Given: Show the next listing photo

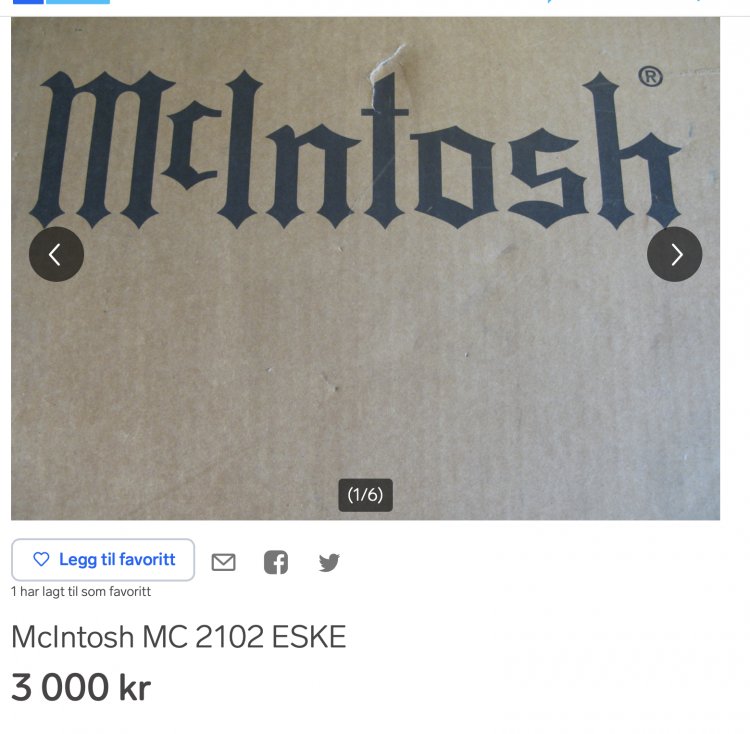Looking at the screenshot, I should click(674, 254).
